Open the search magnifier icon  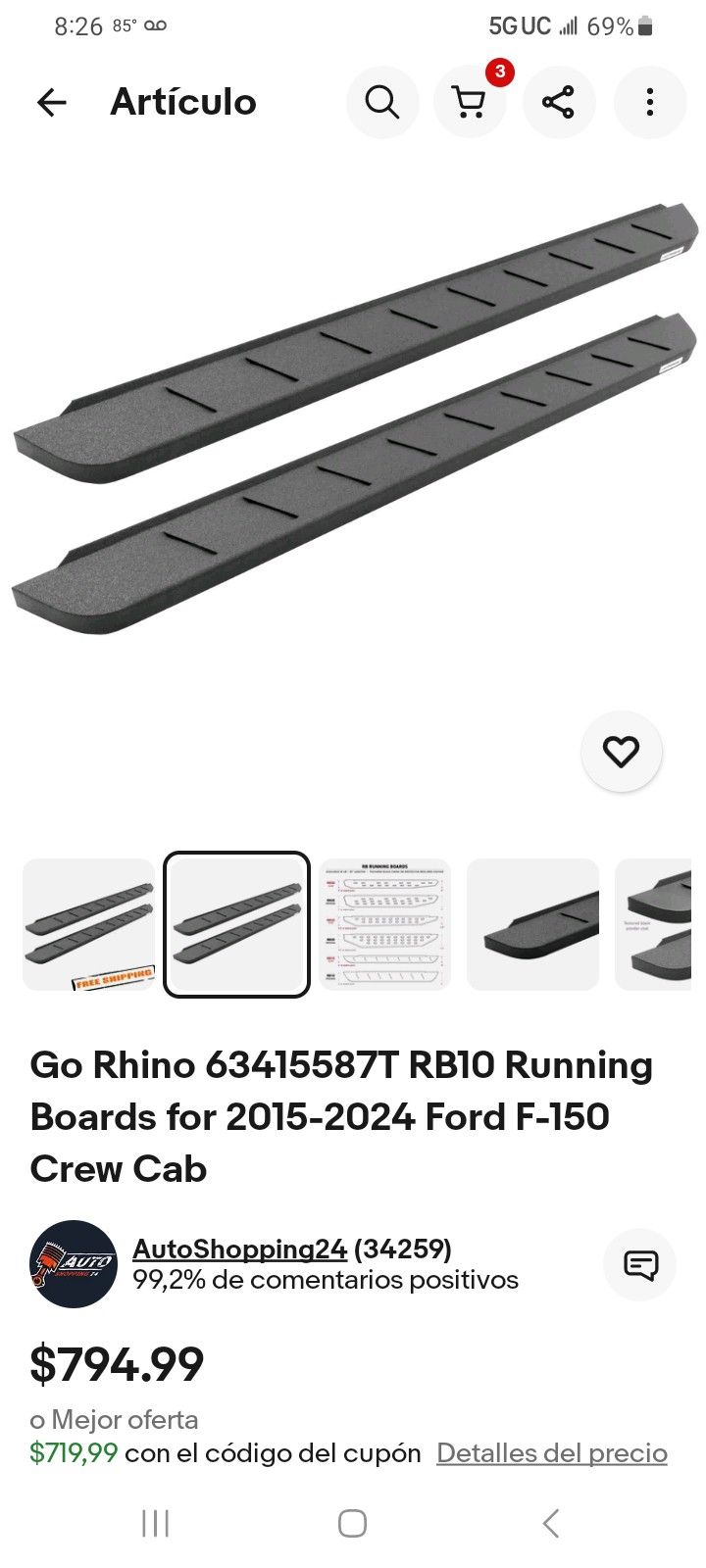coord(382,102)
